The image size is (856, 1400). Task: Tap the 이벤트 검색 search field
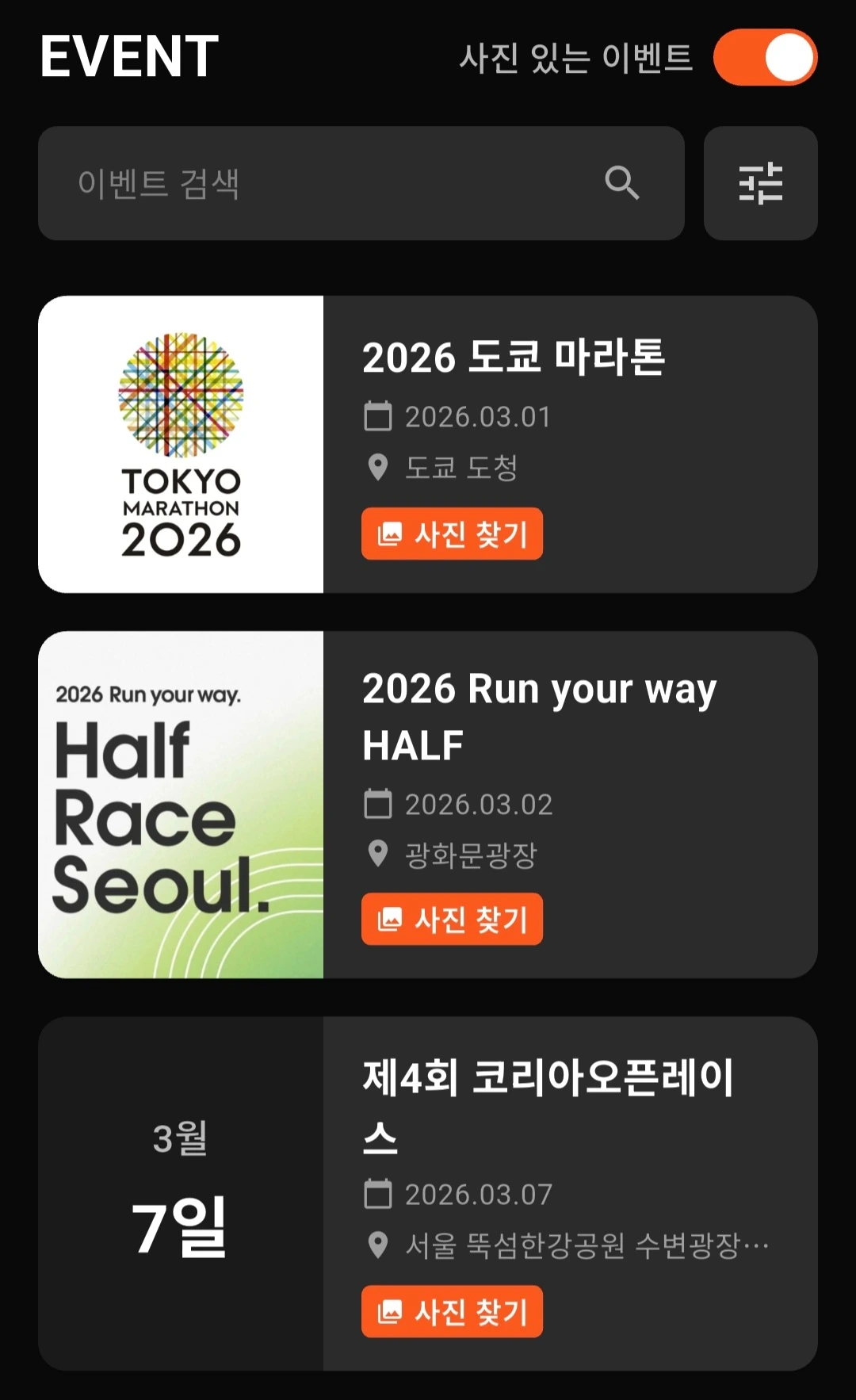click(361, 183)
